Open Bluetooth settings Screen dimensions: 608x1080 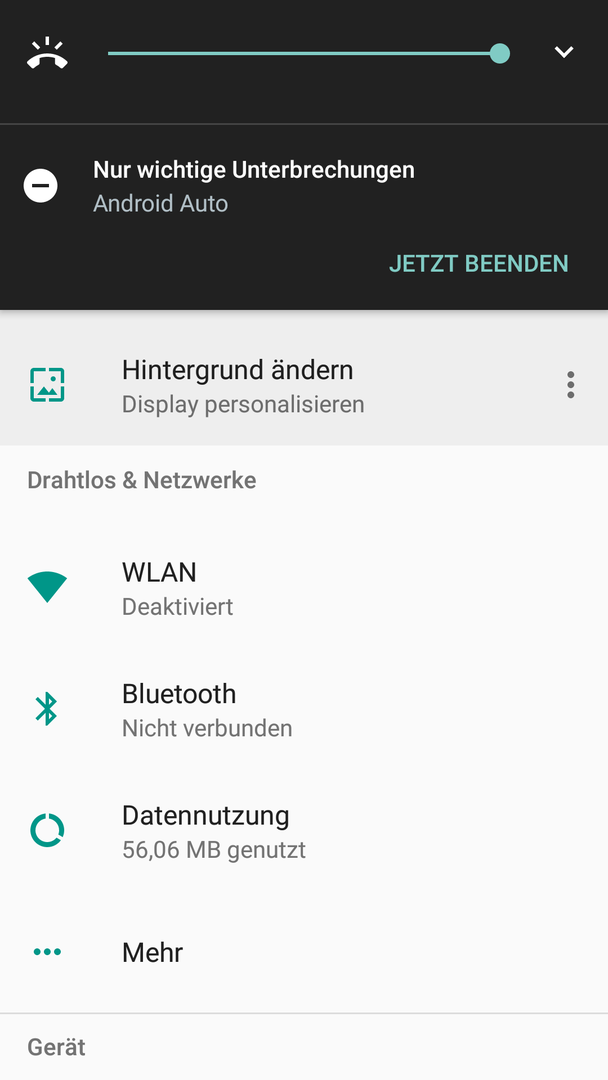tap(304, 709)
